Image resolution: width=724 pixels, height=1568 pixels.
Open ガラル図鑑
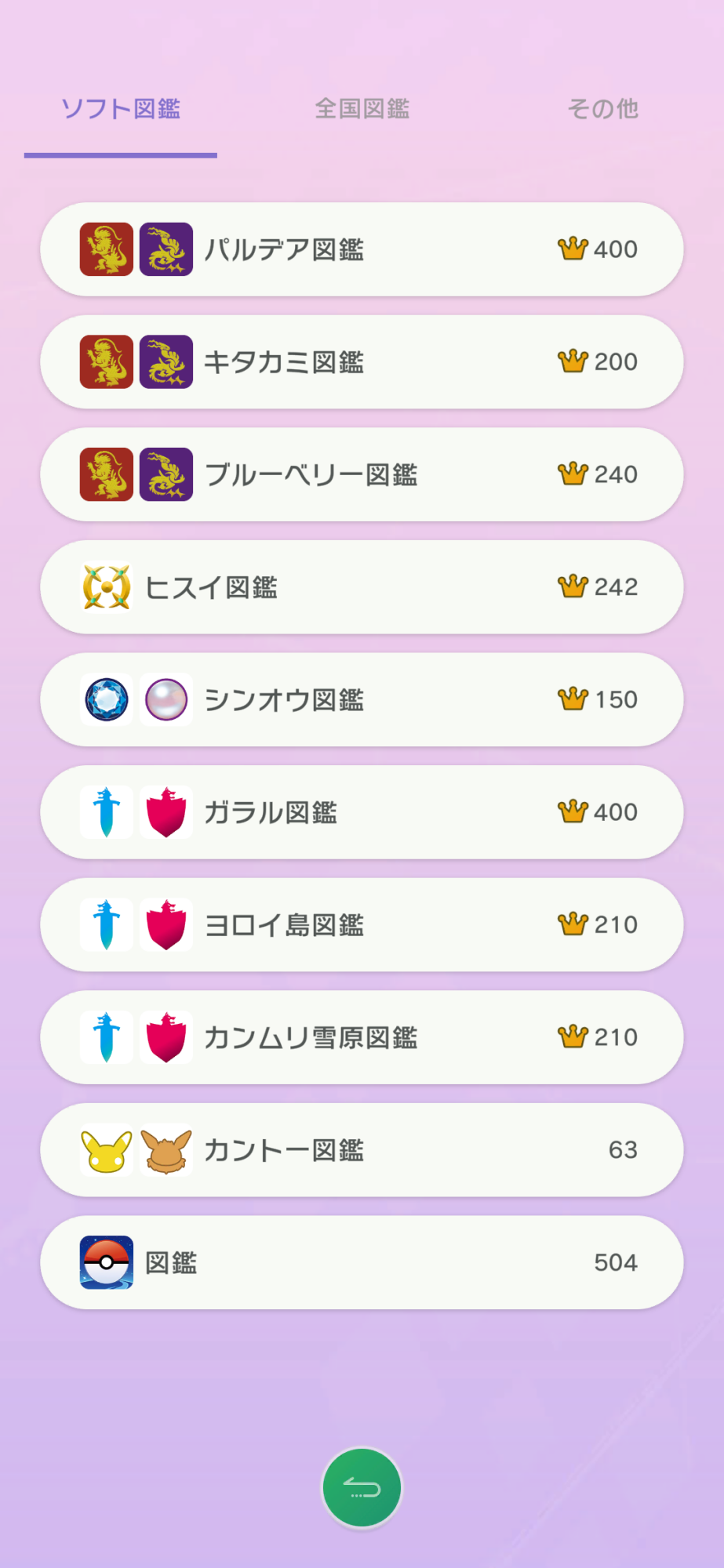click(x=362, y=812)
